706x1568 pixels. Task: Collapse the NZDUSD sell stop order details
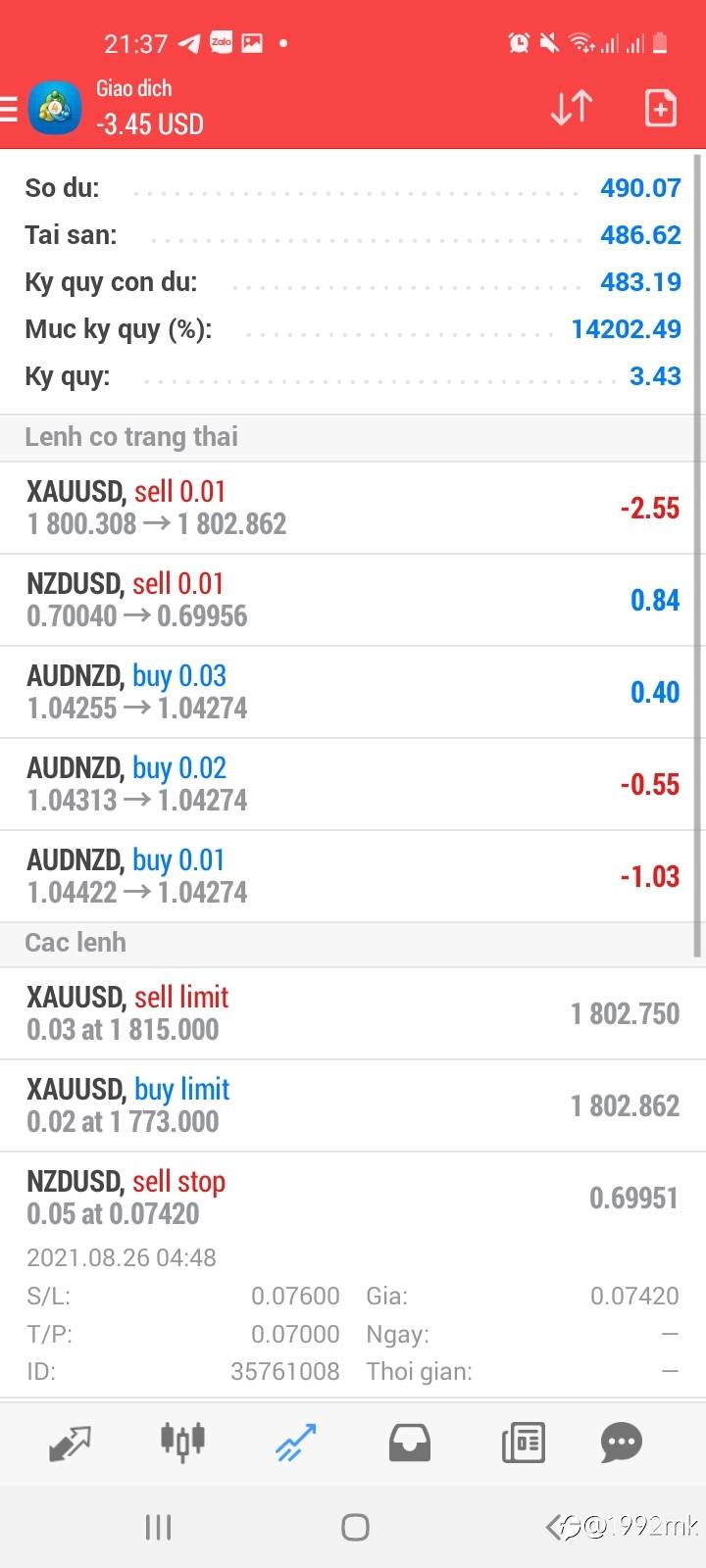click(x=353, y=1198)
